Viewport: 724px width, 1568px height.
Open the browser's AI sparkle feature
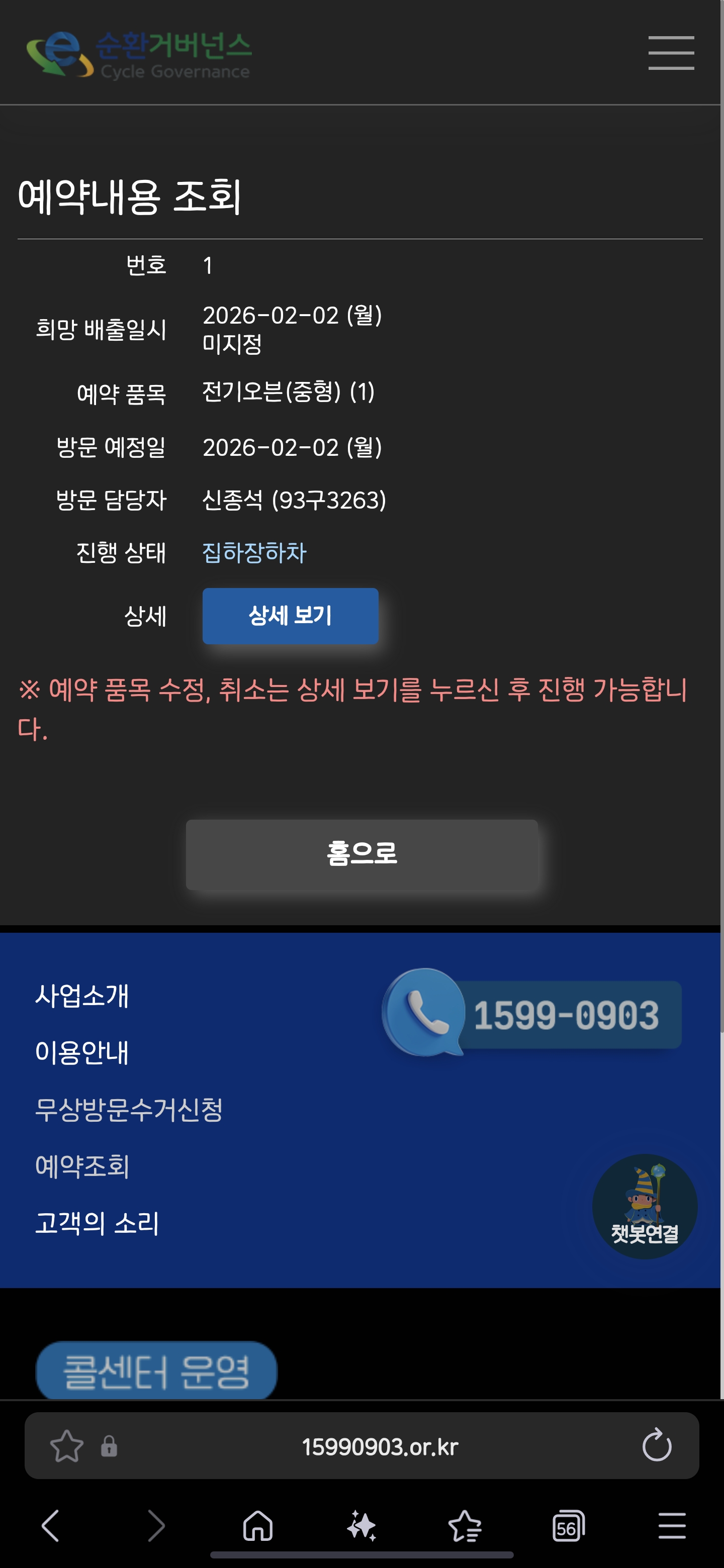(x=361, y=1525)
